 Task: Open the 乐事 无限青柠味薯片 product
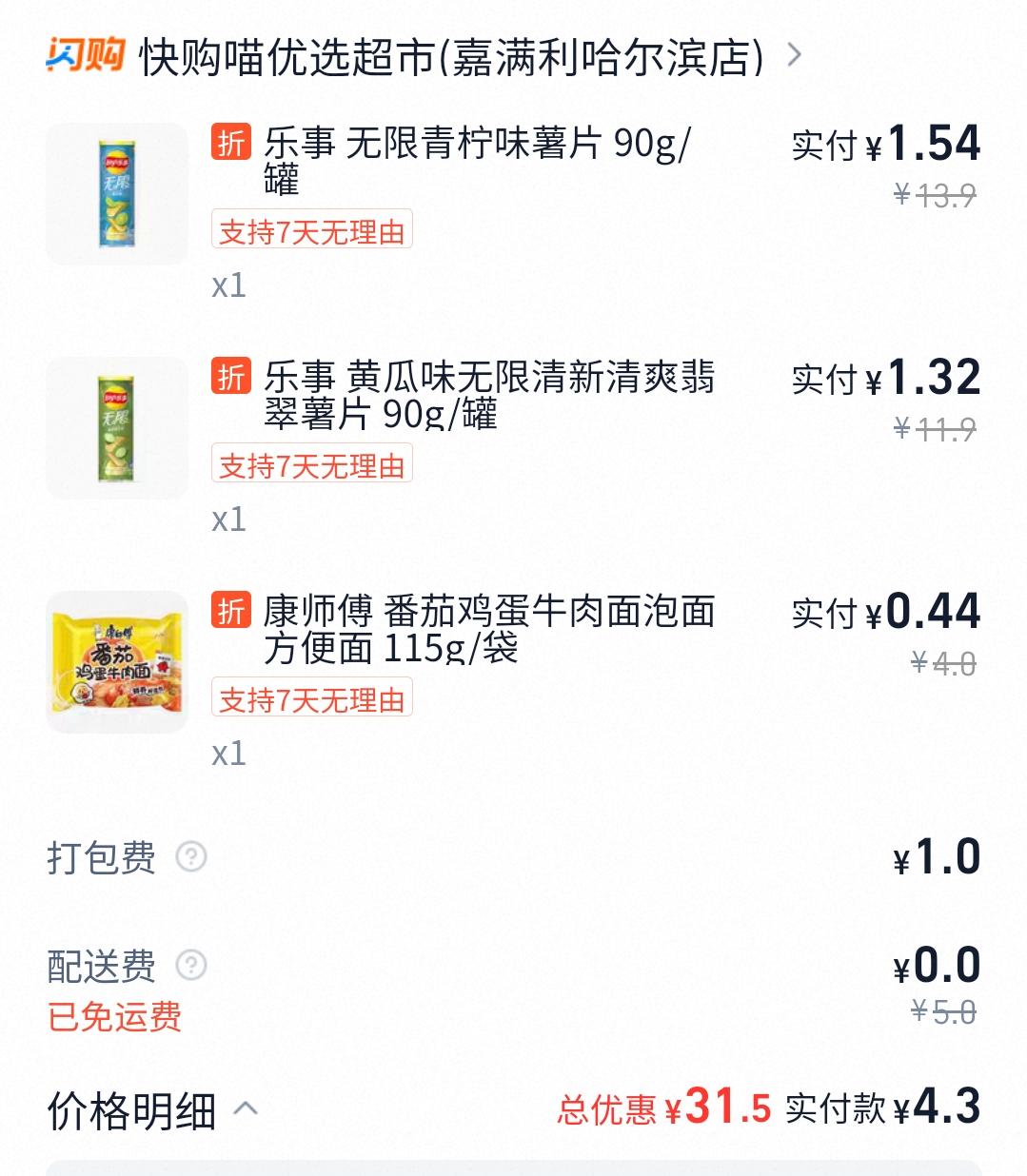point(476,160)
